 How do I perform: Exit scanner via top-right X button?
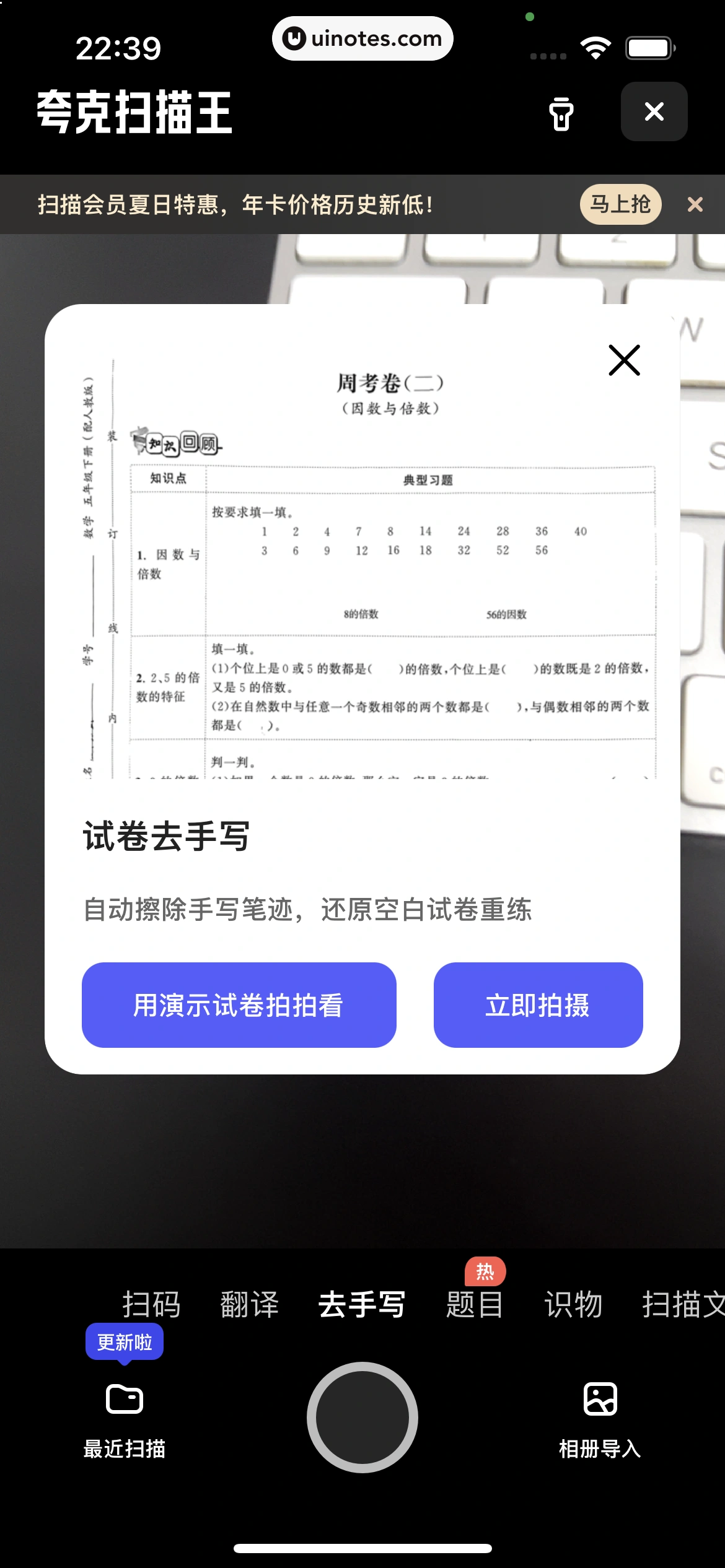[x=654, y=113]
